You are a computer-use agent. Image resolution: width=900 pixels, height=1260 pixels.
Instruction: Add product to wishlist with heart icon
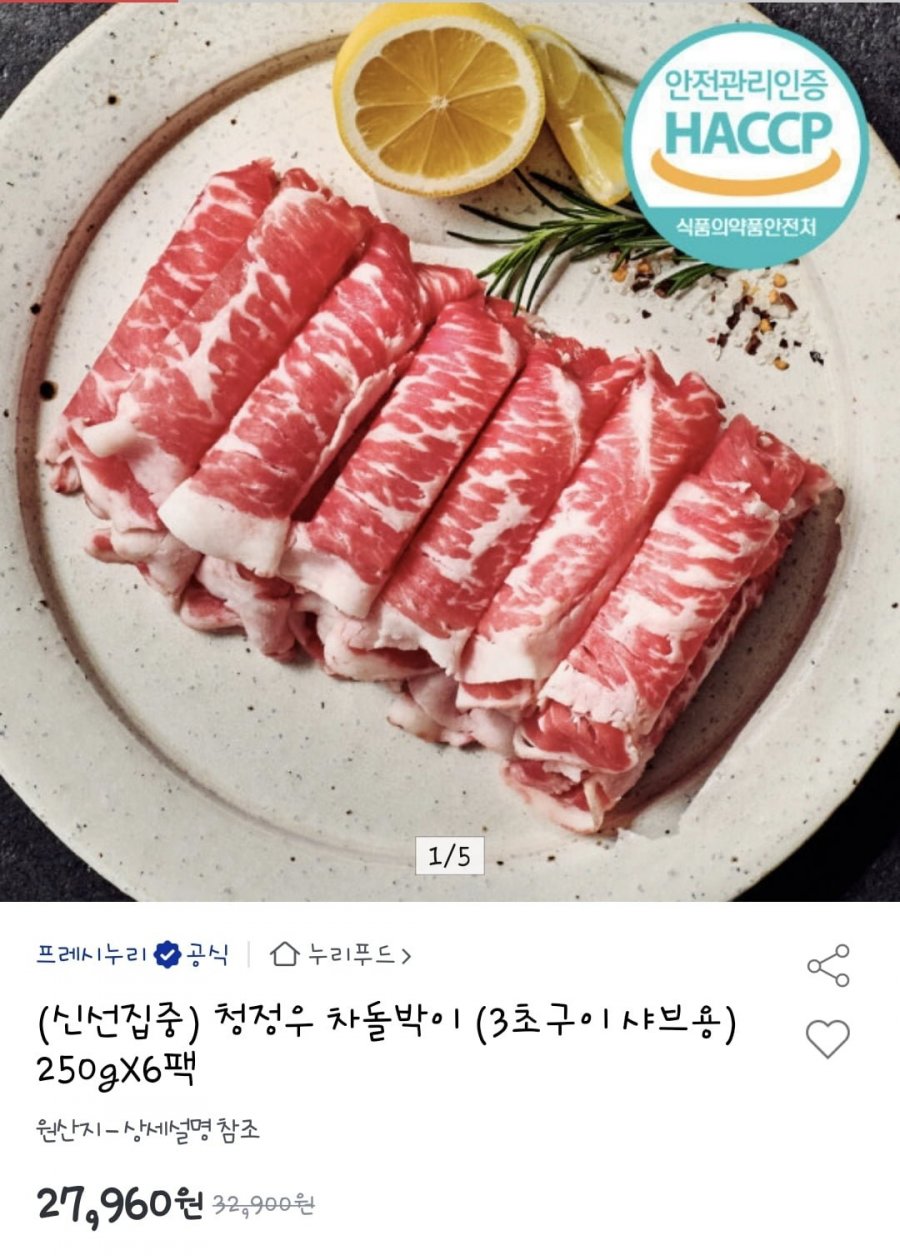828,1040
